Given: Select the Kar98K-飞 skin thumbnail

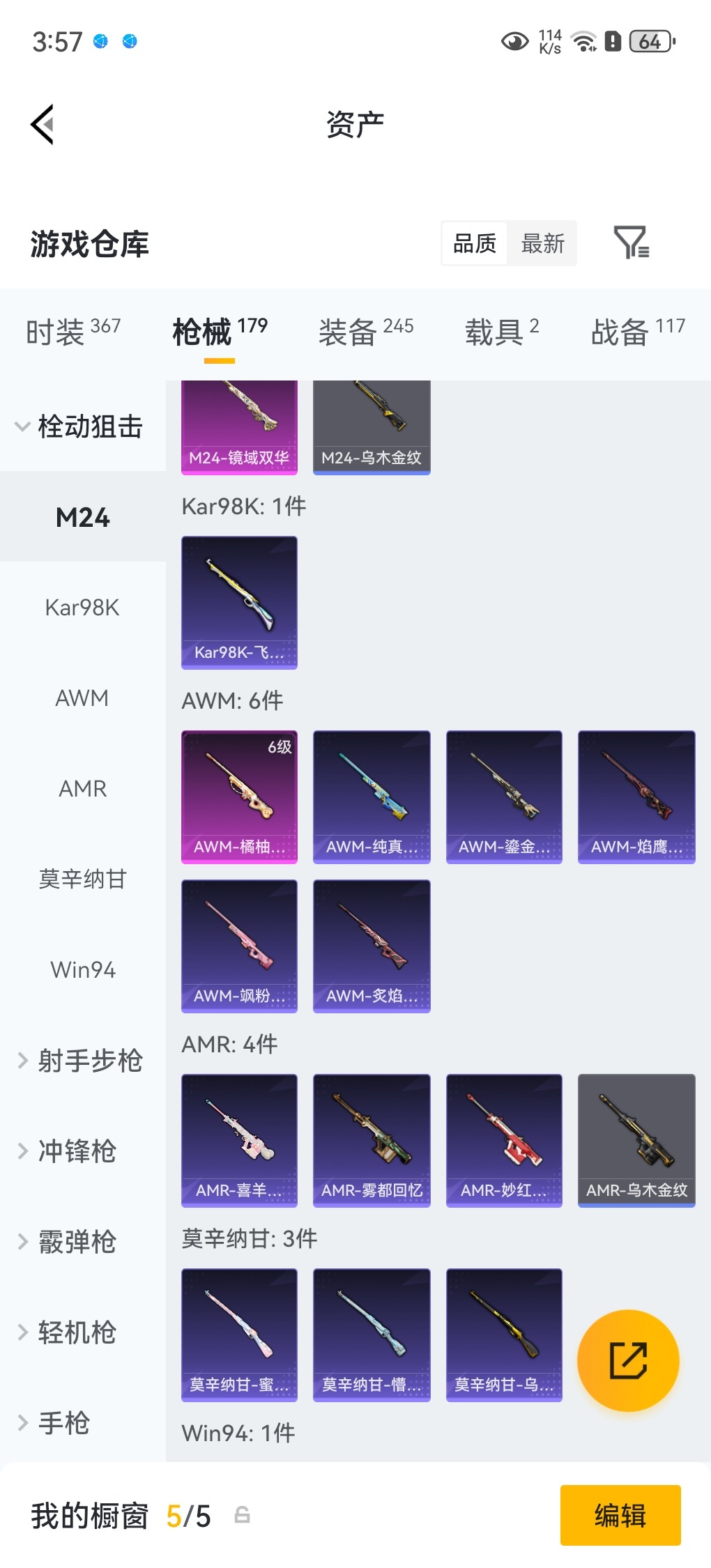Looking at the screenshot, I should [239, 603].
